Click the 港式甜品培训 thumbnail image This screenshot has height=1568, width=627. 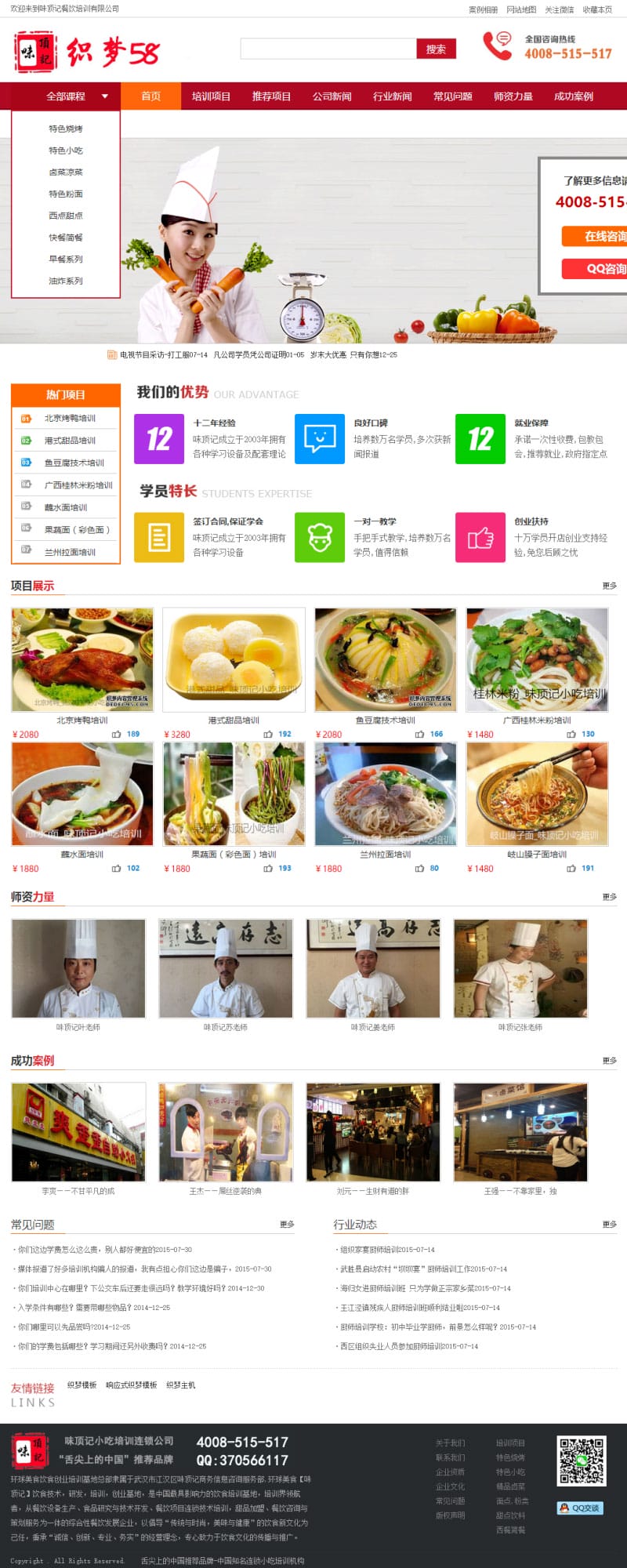(233, 660)
